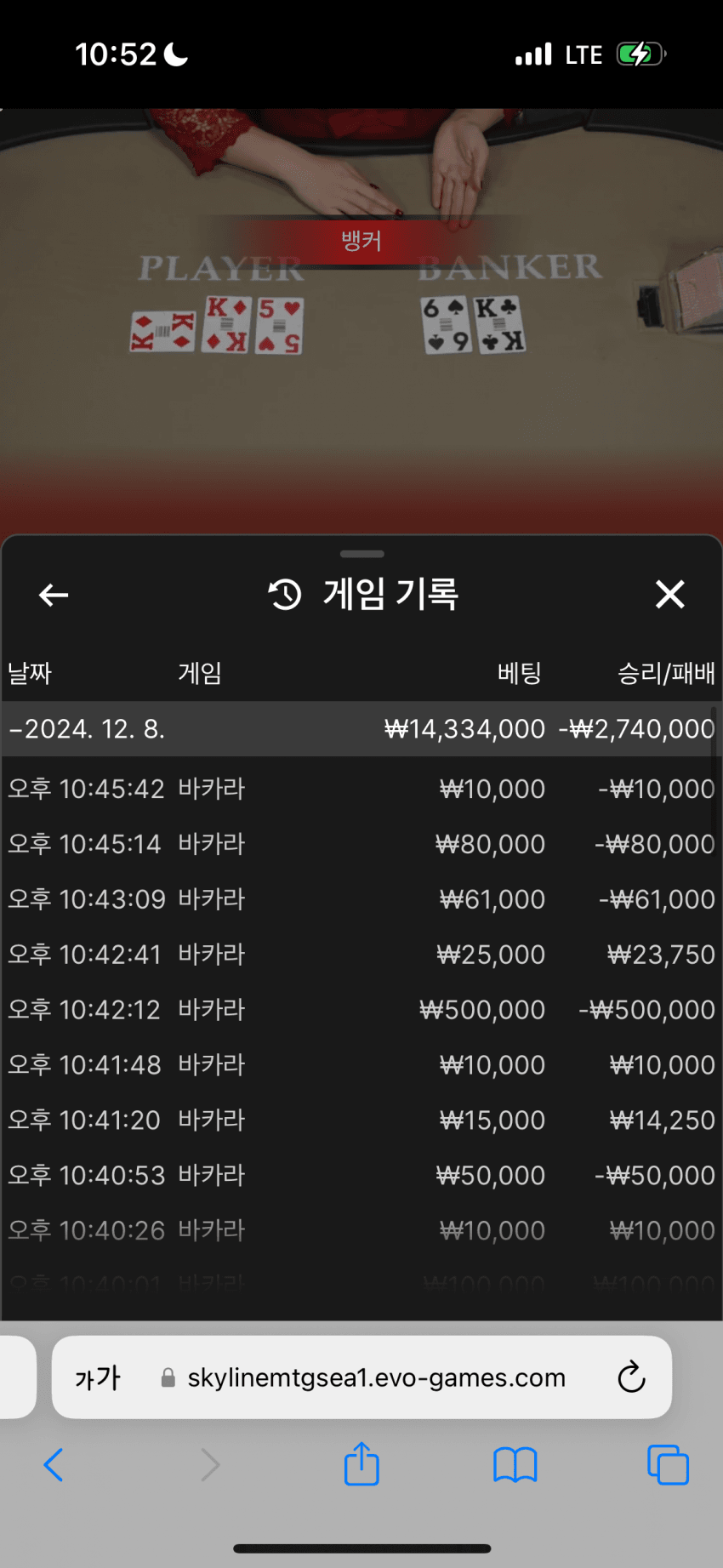Go back from the game history panel
Screen dimensions: 723x1568
click(x=54, y=595)
